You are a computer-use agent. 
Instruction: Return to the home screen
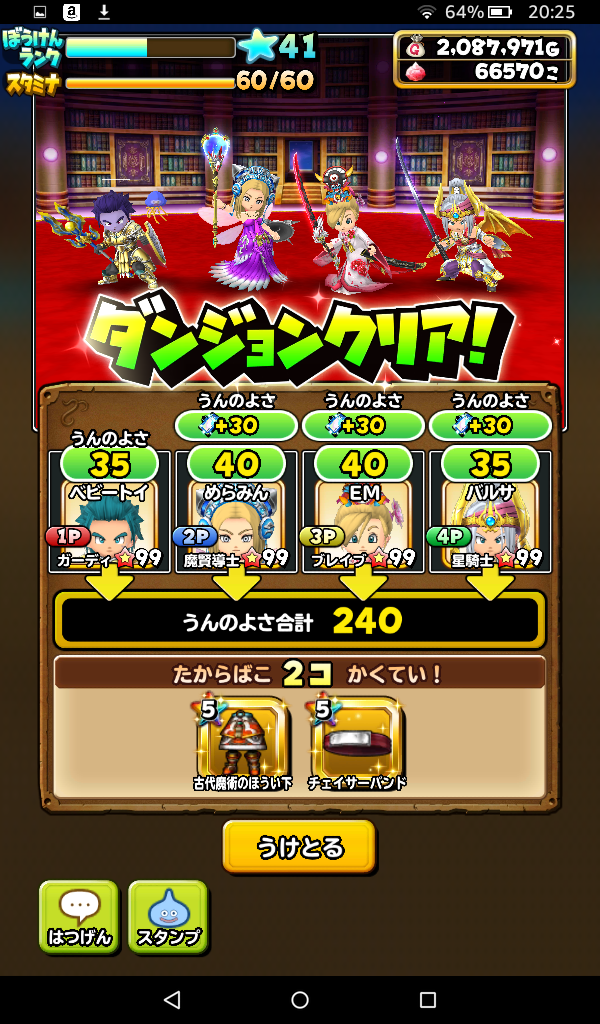click(300, 999)
